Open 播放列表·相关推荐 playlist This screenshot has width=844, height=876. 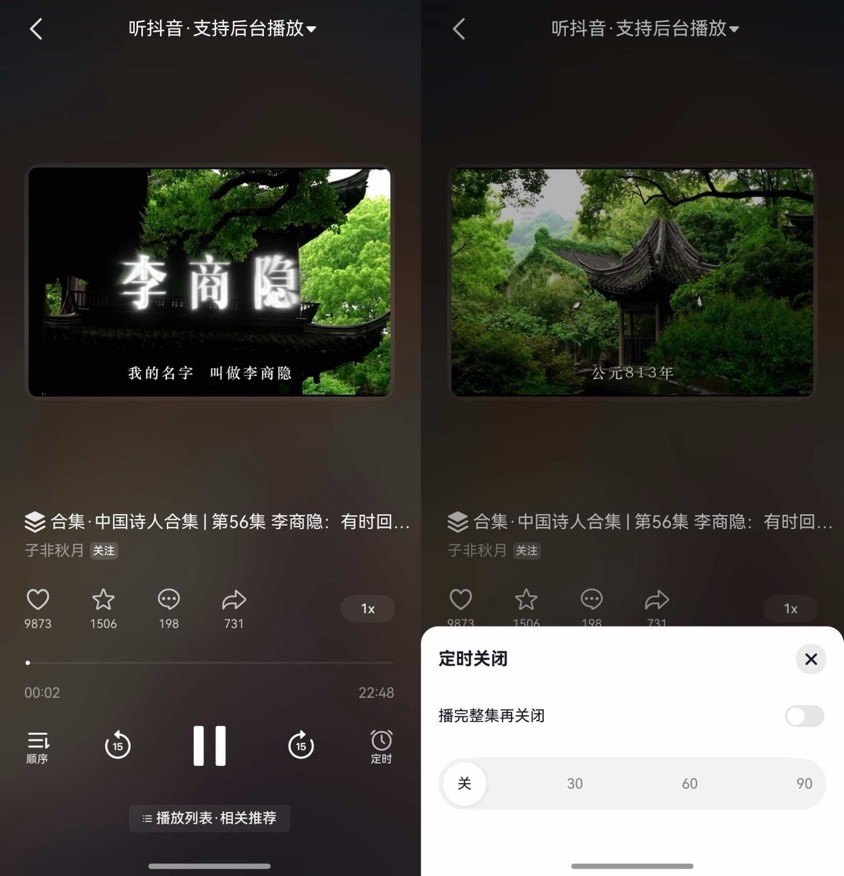tap(209, 818)
